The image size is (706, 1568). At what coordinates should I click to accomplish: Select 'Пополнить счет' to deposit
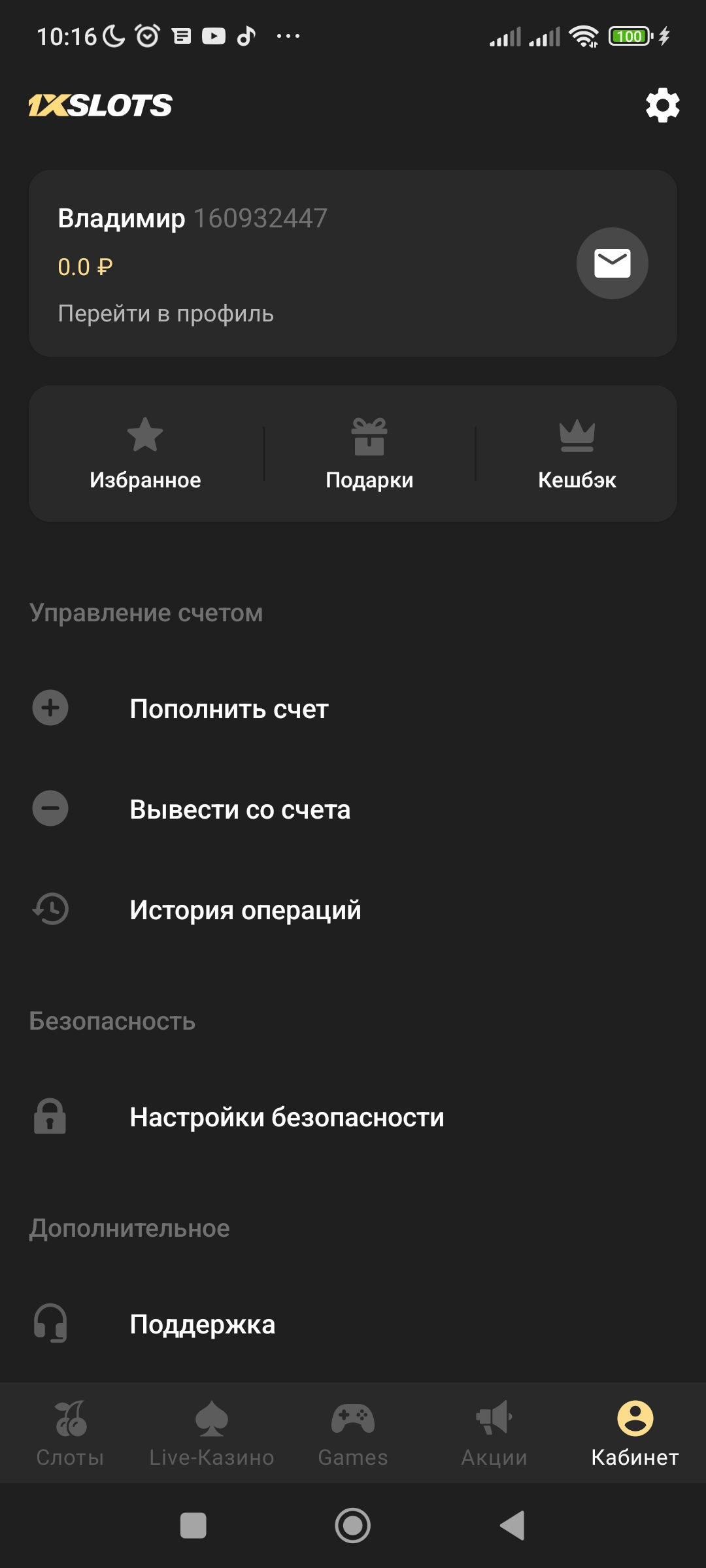point(229,709)
